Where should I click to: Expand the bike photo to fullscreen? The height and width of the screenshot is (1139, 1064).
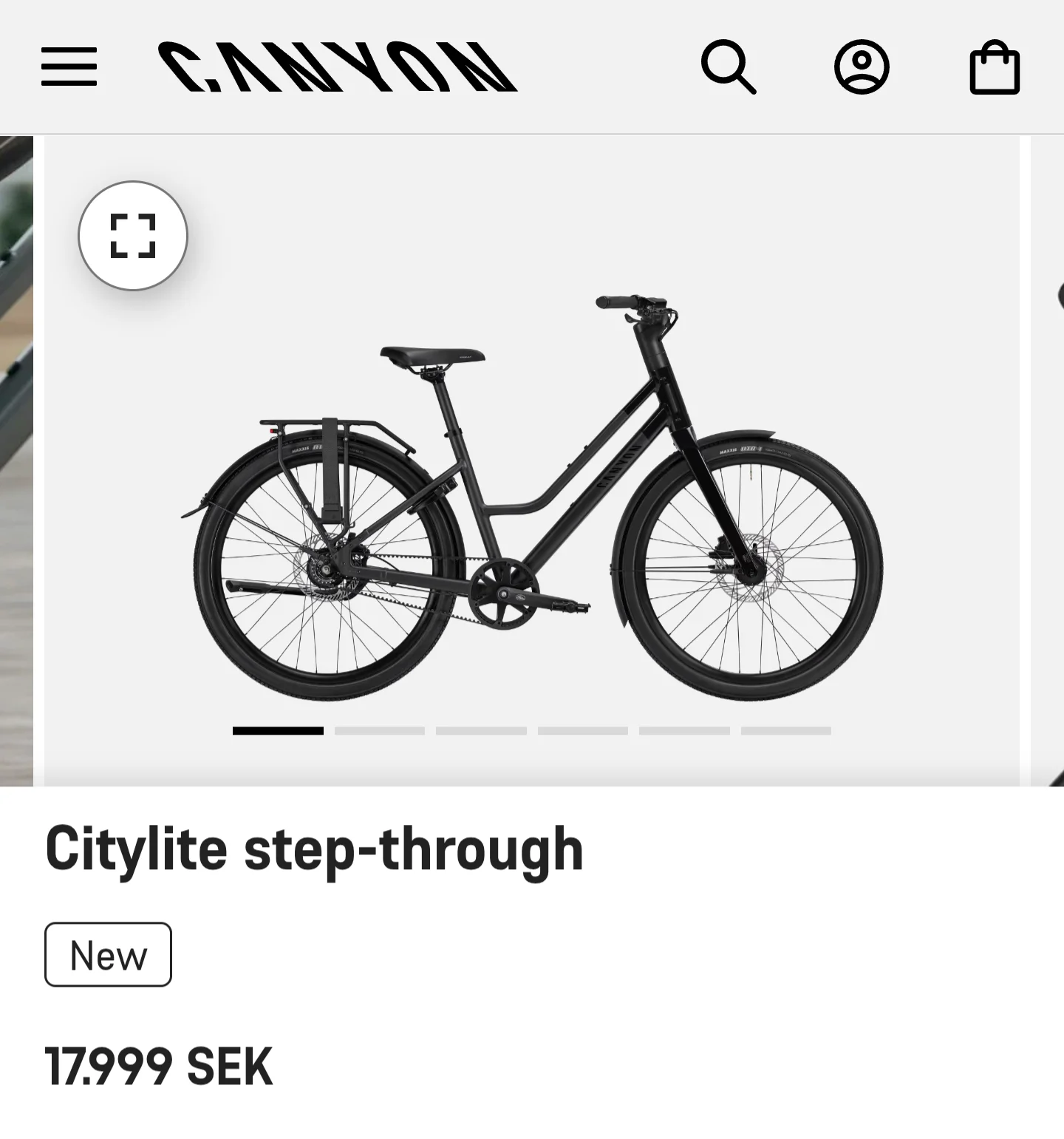pyautogui.click(x=132, y=236)
